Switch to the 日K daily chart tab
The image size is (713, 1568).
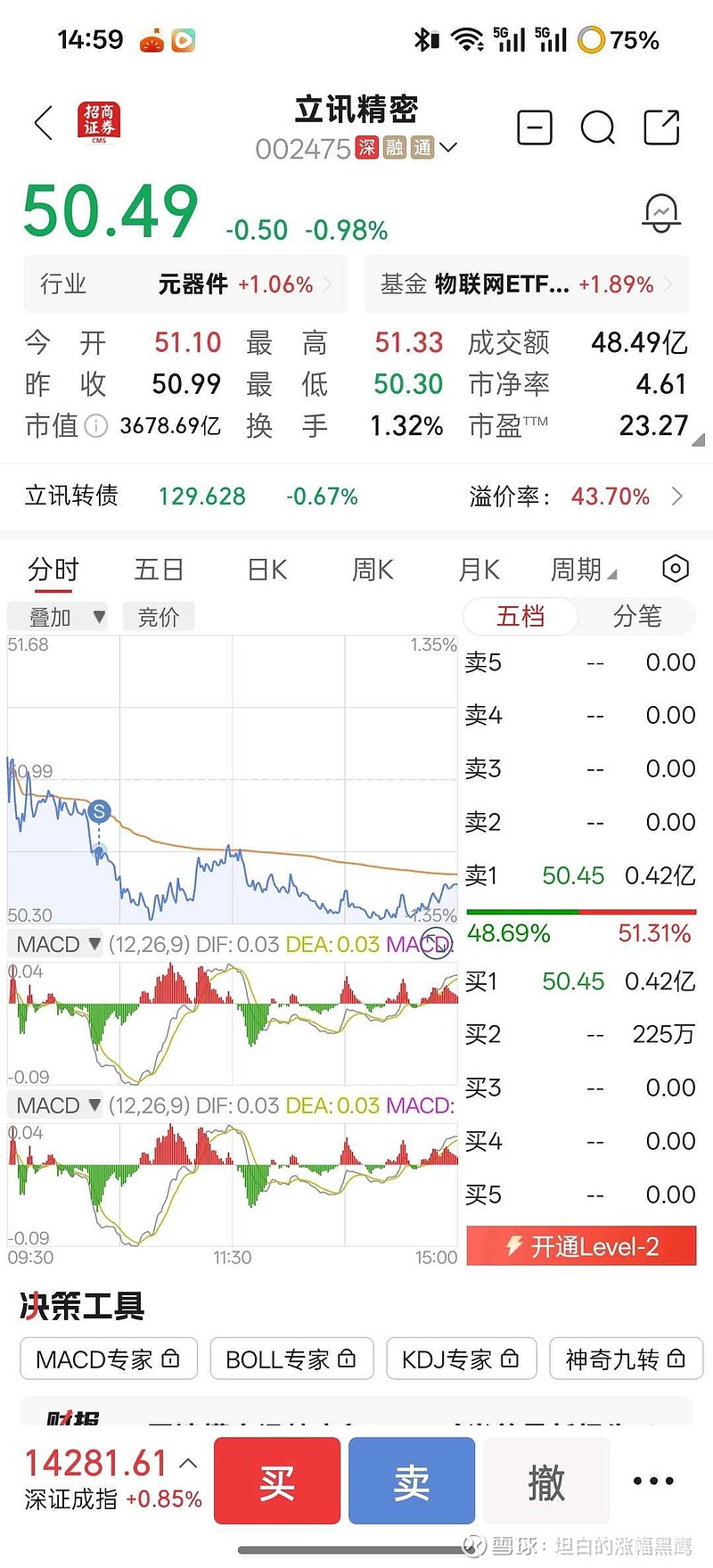click(x=266, y=569)
